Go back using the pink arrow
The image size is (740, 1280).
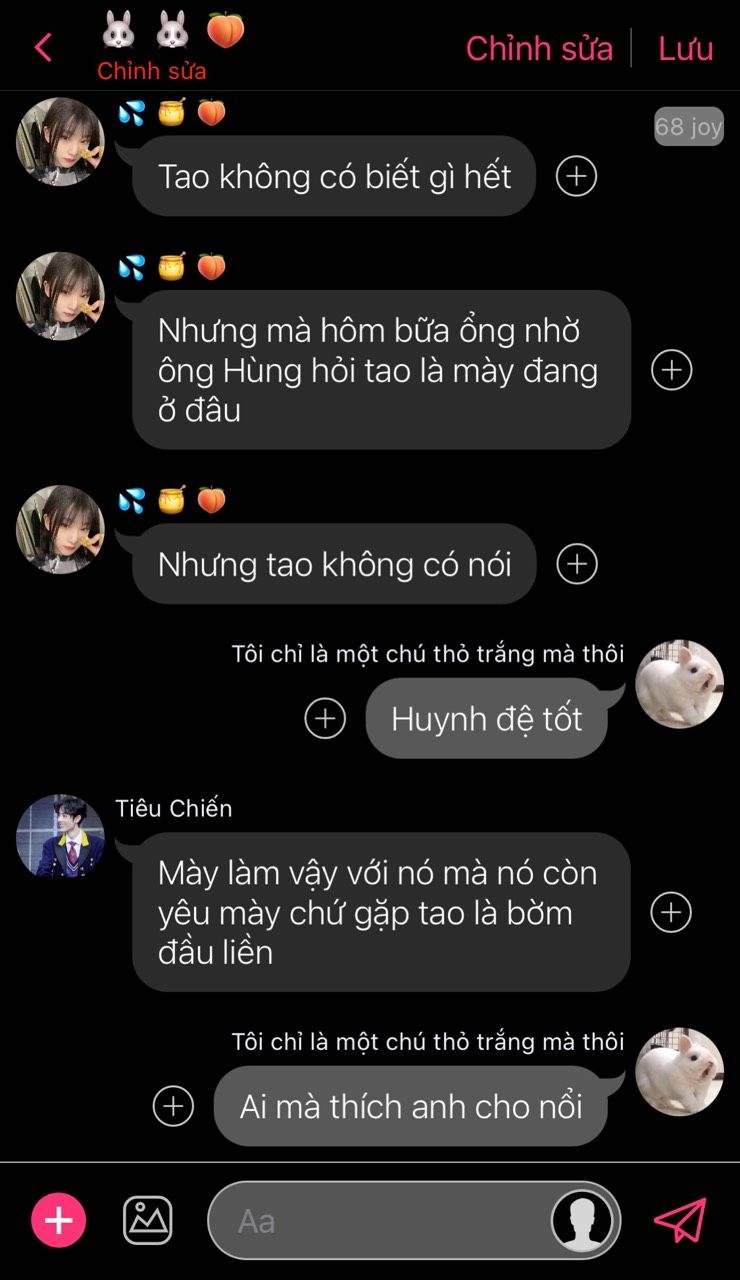coord(42,47)
